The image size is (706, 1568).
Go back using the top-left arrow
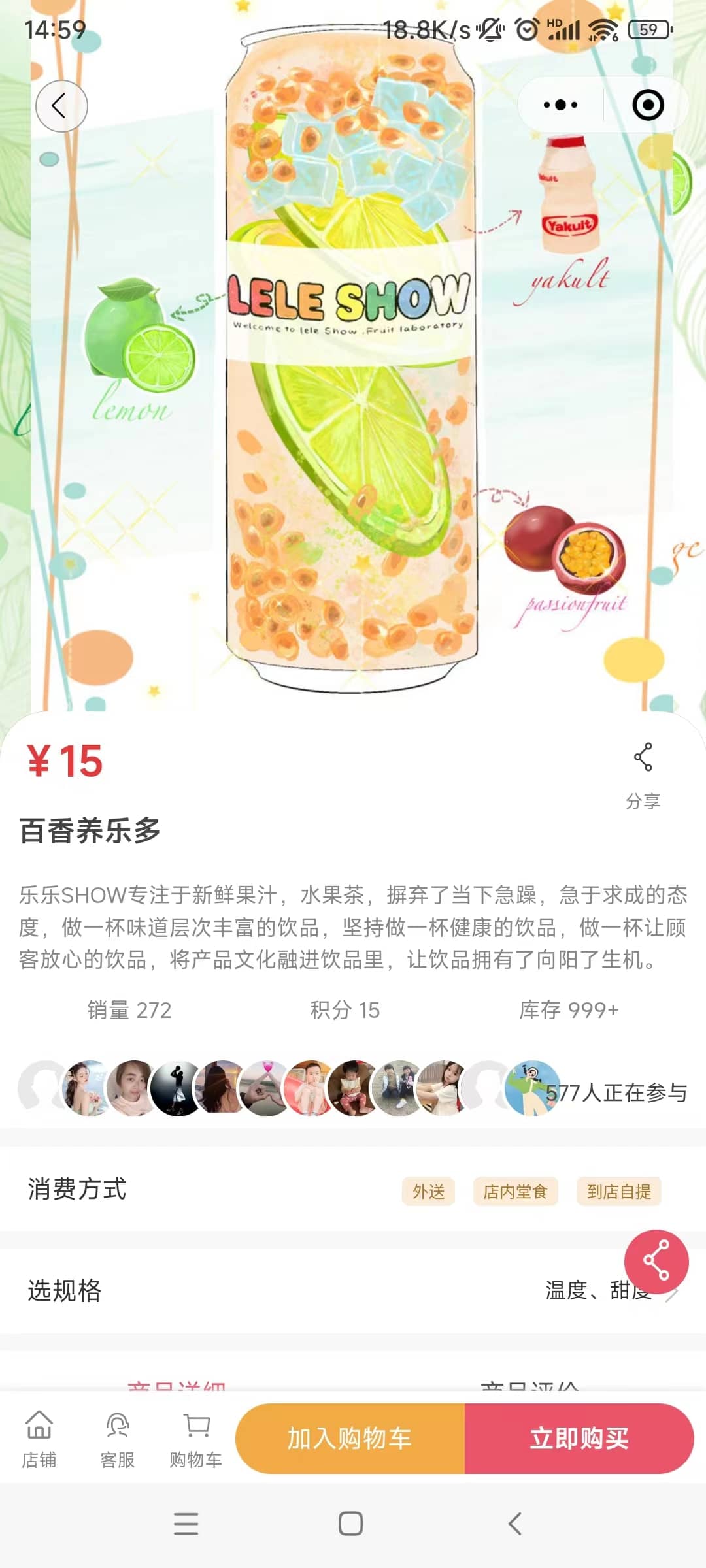pos(61,106)
